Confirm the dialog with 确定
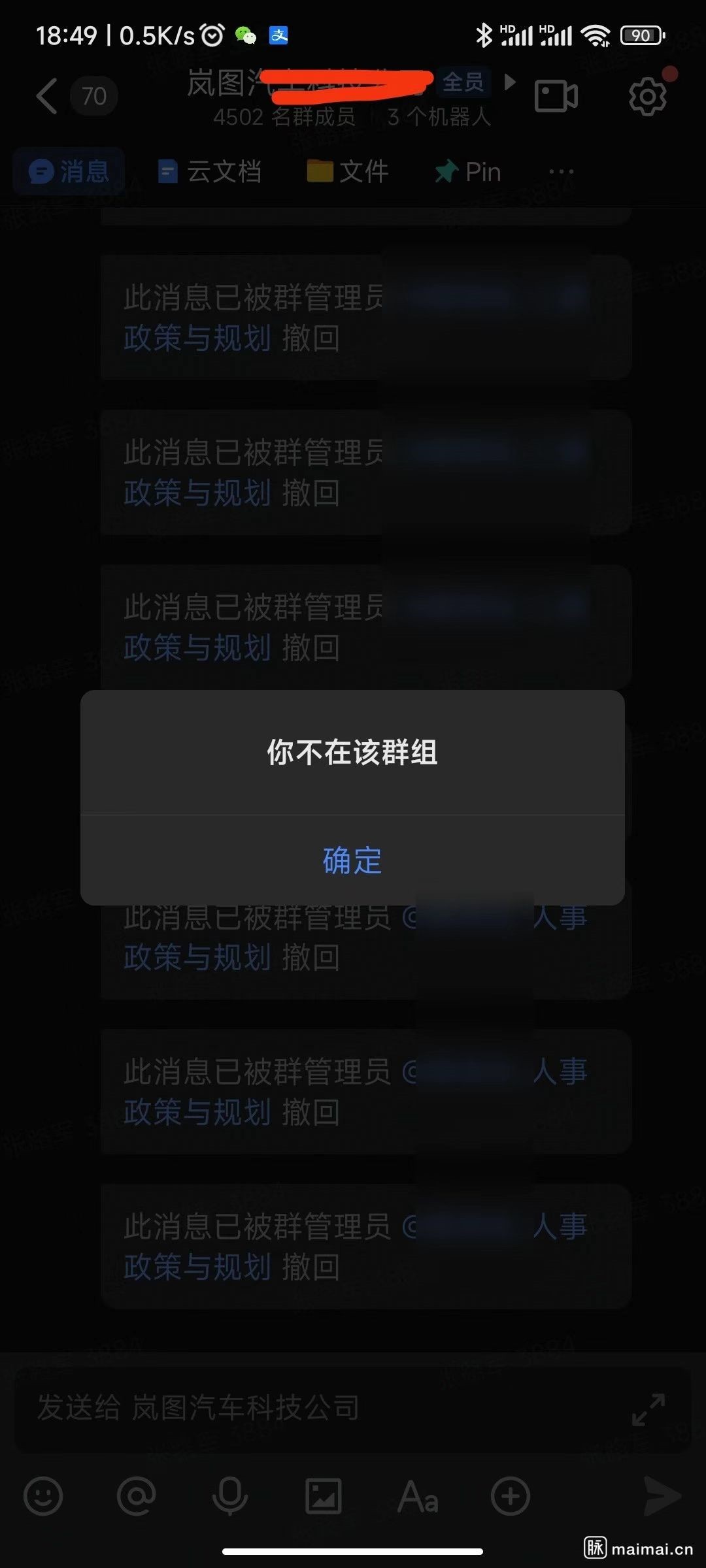This screenshot has height=1568, width=706. coord(352,860)
